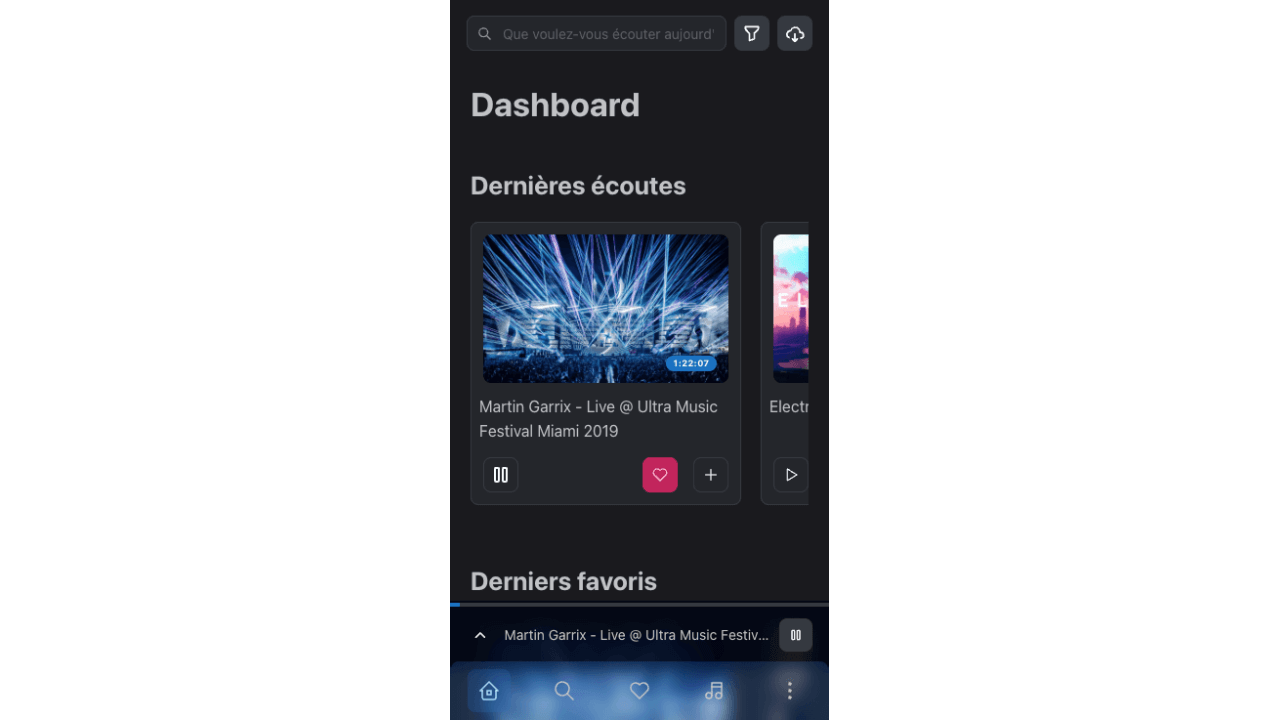Expand the mini player with chevron
The width and height of the screenshot is (1280, 720).
(480, 635)
